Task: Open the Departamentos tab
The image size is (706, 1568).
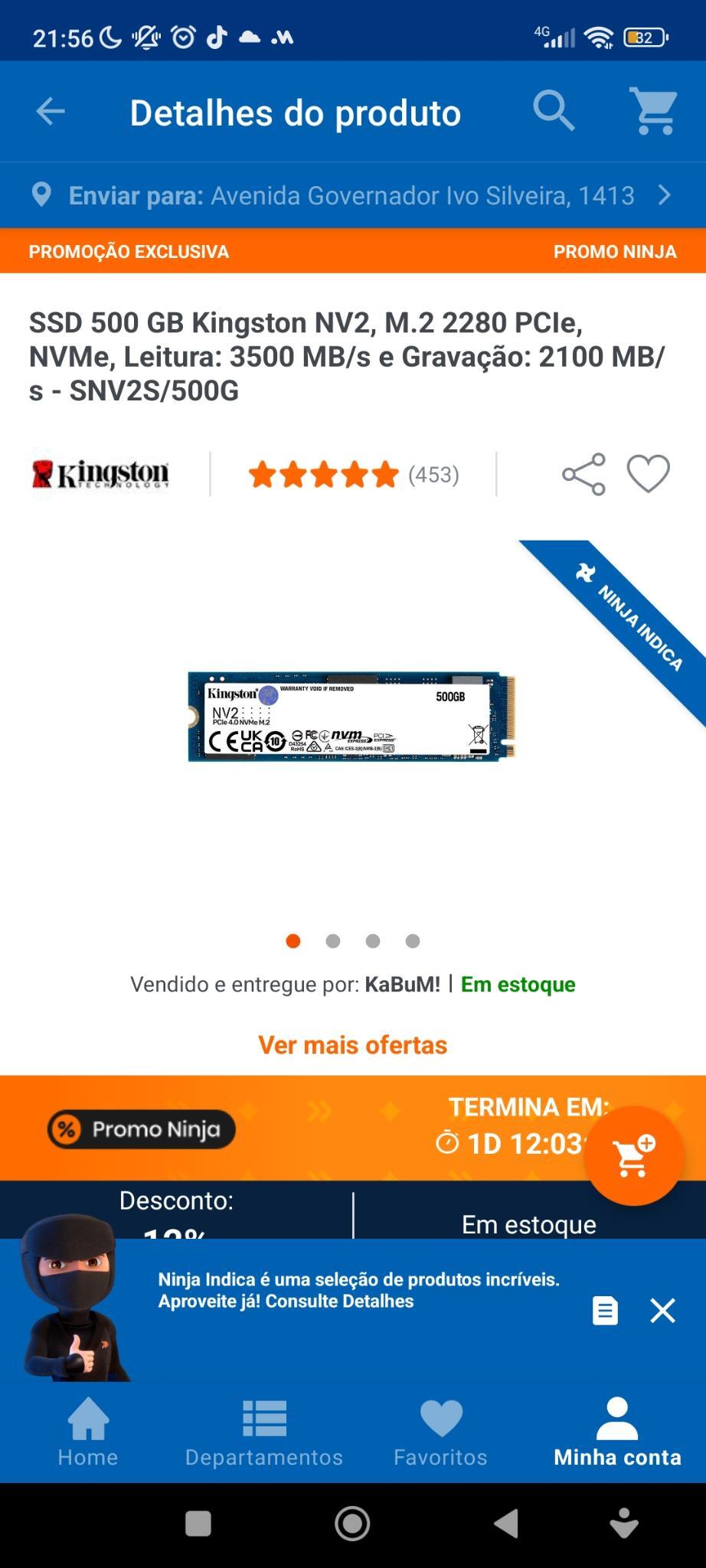Action: [x=264, y=1432]
